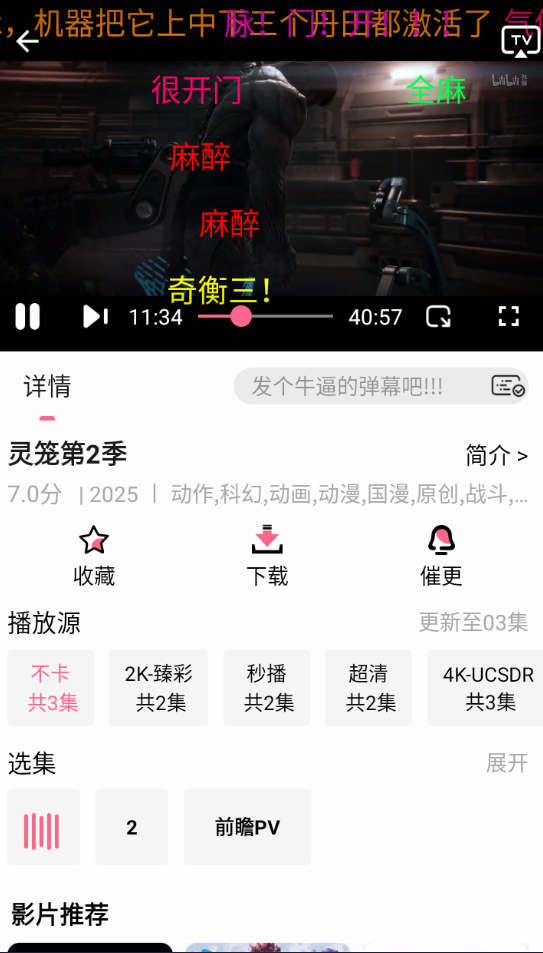Choose the 秒播 playback source
The image size is (543, 953).
[x=267, y=687]
